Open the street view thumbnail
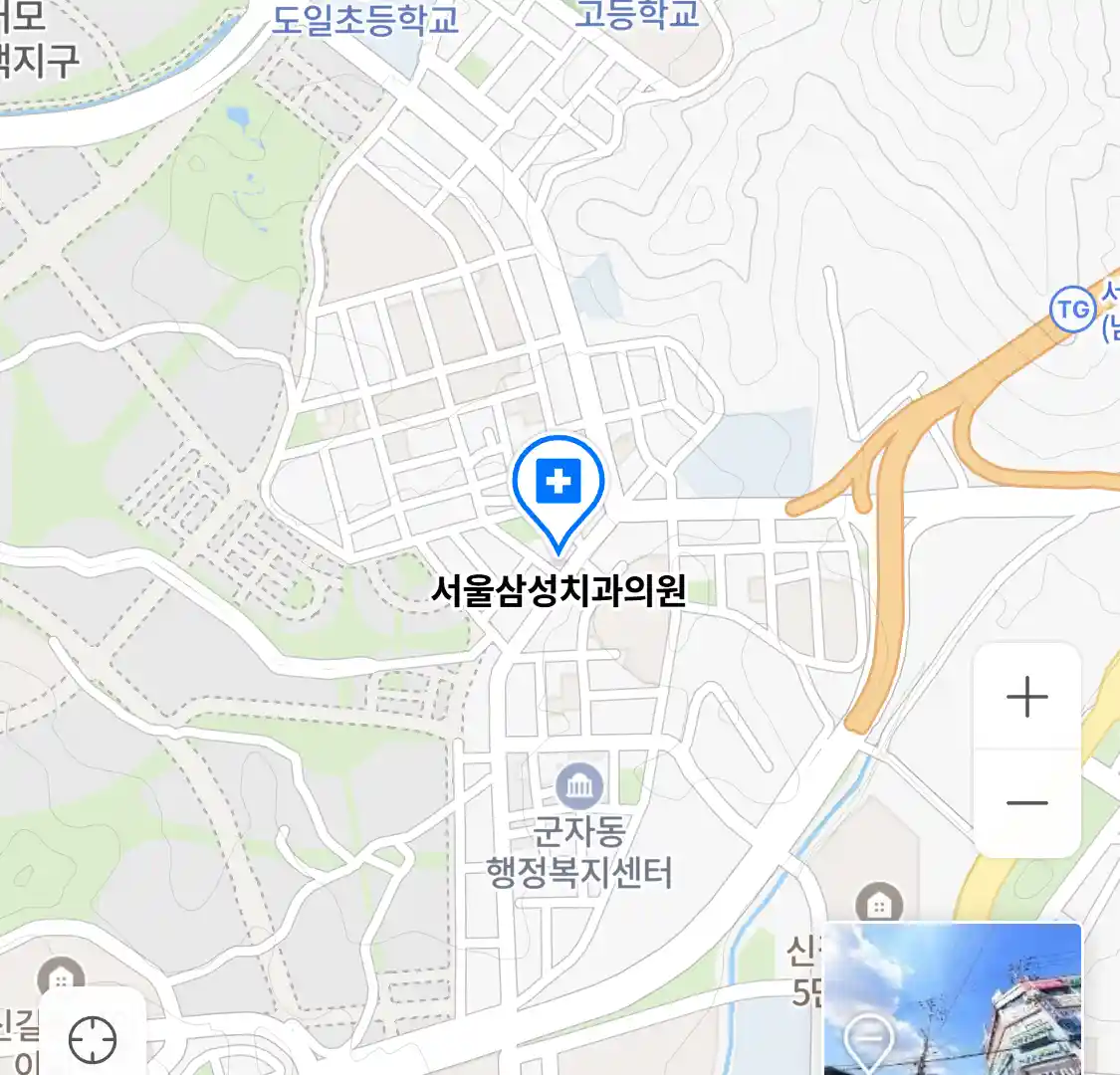 tap(953, 999)
